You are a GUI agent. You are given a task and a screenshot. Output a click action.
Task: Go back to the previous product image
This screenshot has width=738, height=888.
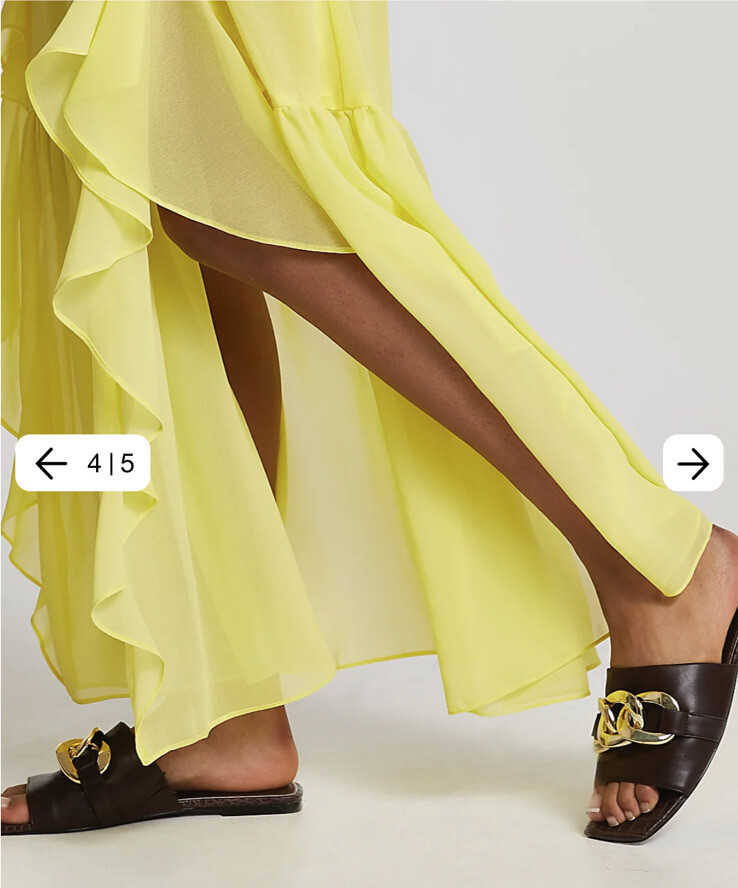51,463
